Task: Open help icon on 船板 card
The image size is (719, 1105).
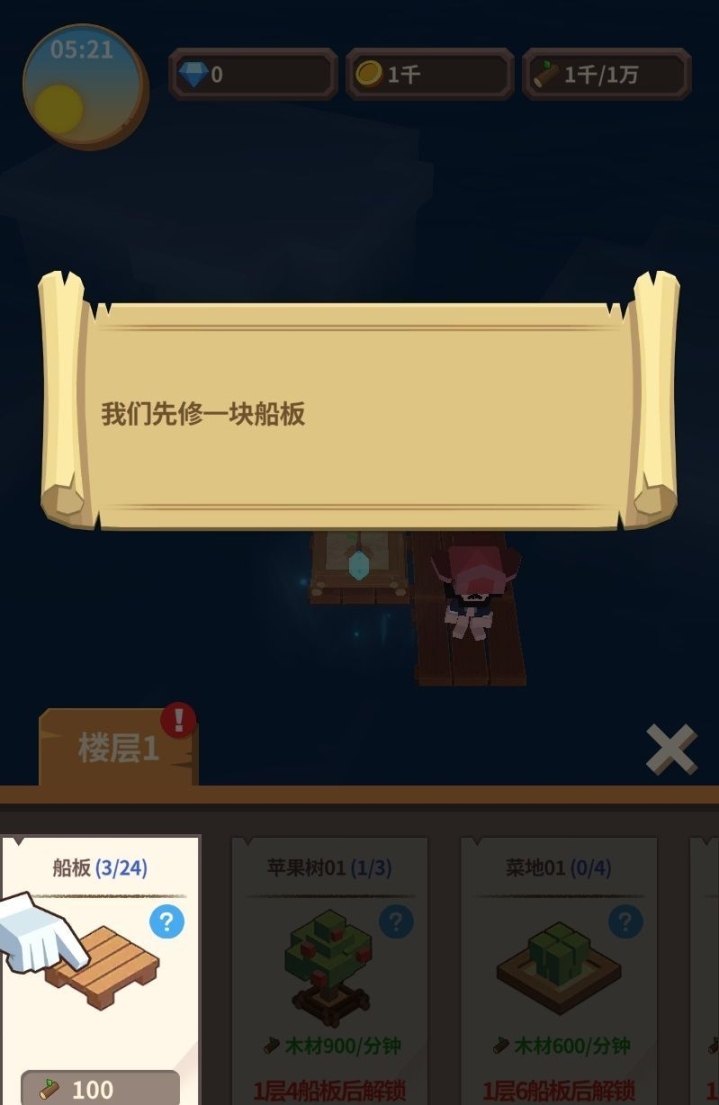Action: tap(166, 922)
